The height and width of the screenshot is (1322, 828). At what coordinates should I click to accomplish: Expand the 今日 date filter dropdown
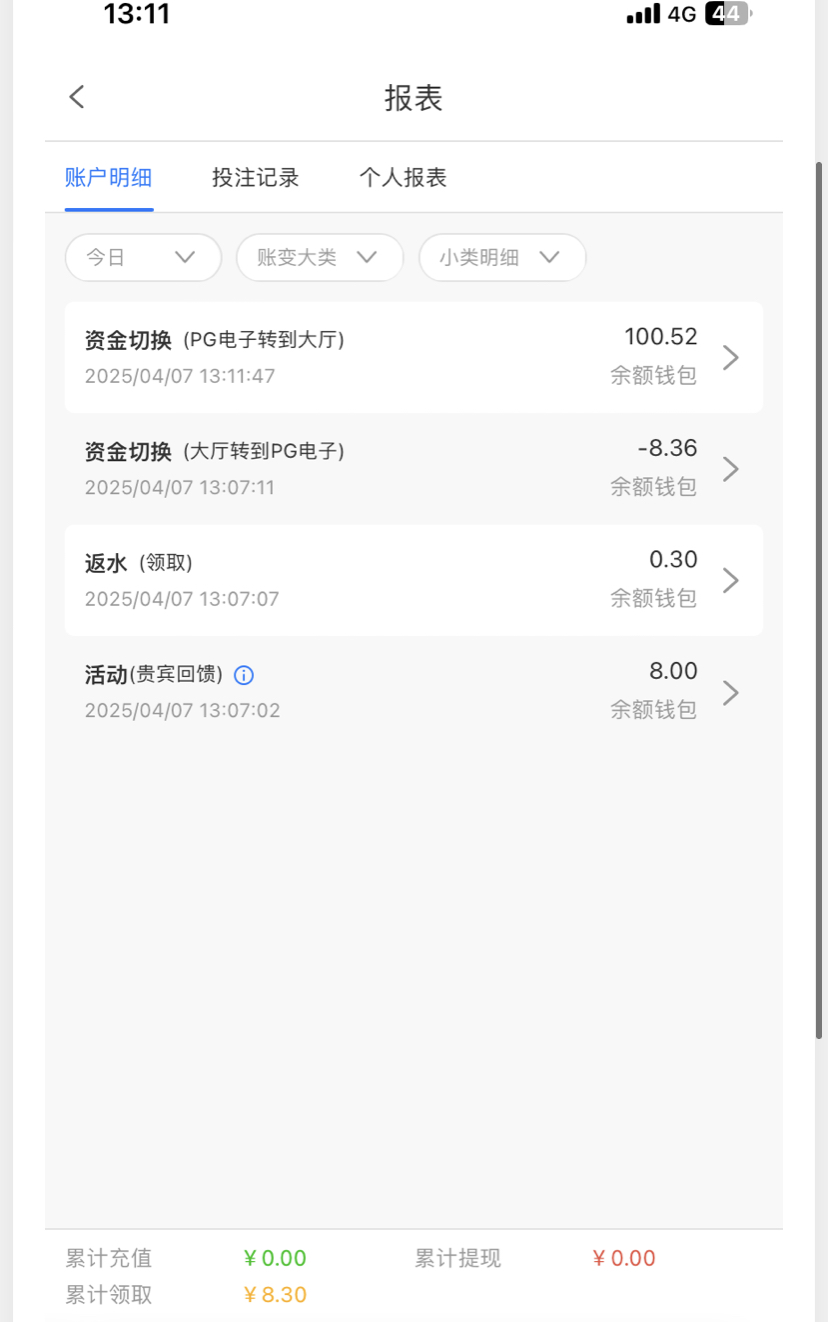coord(142,257)
